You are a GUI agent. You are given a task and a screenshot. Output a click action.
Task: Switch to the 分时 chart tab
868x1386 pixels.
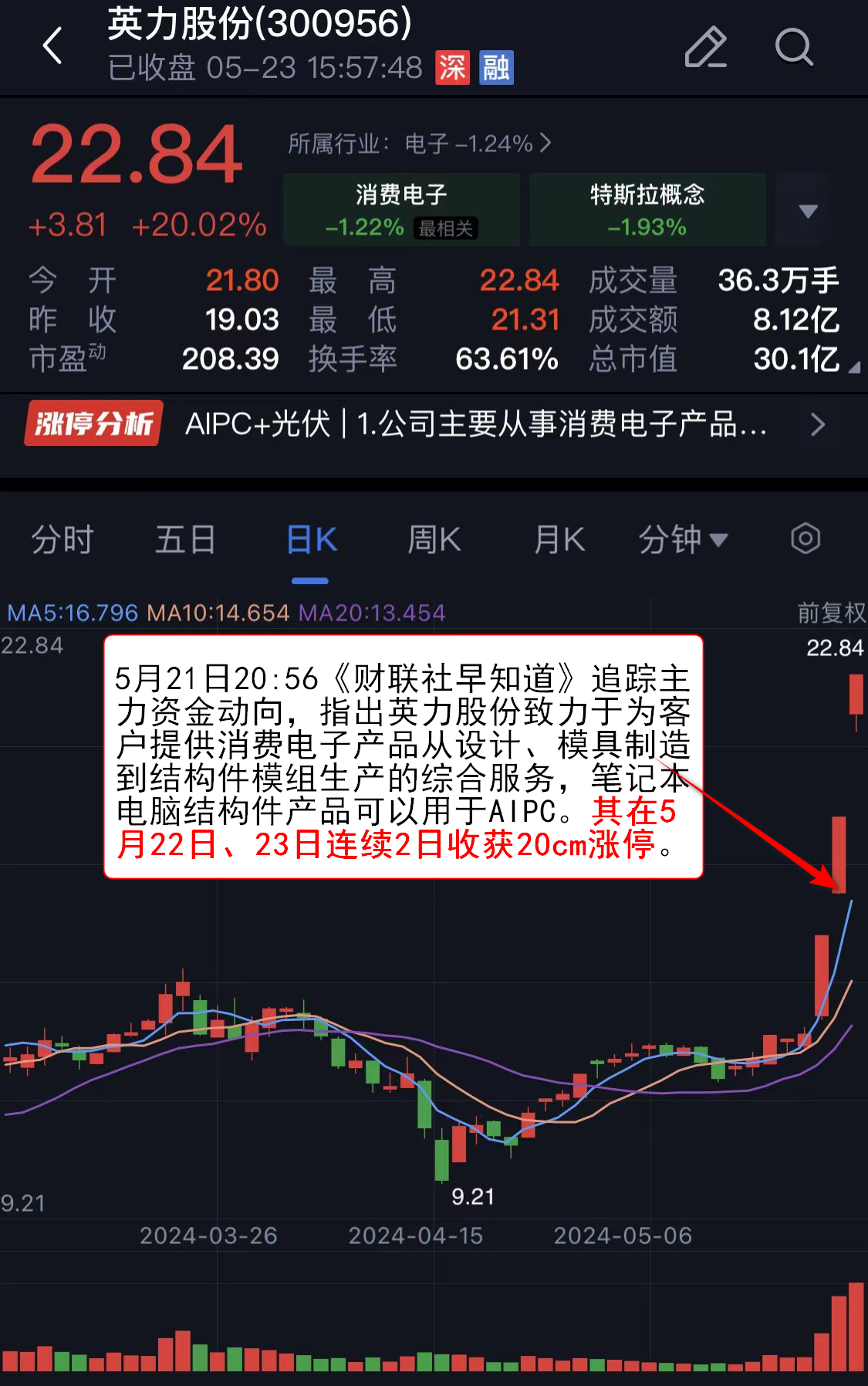coord(62,539)
